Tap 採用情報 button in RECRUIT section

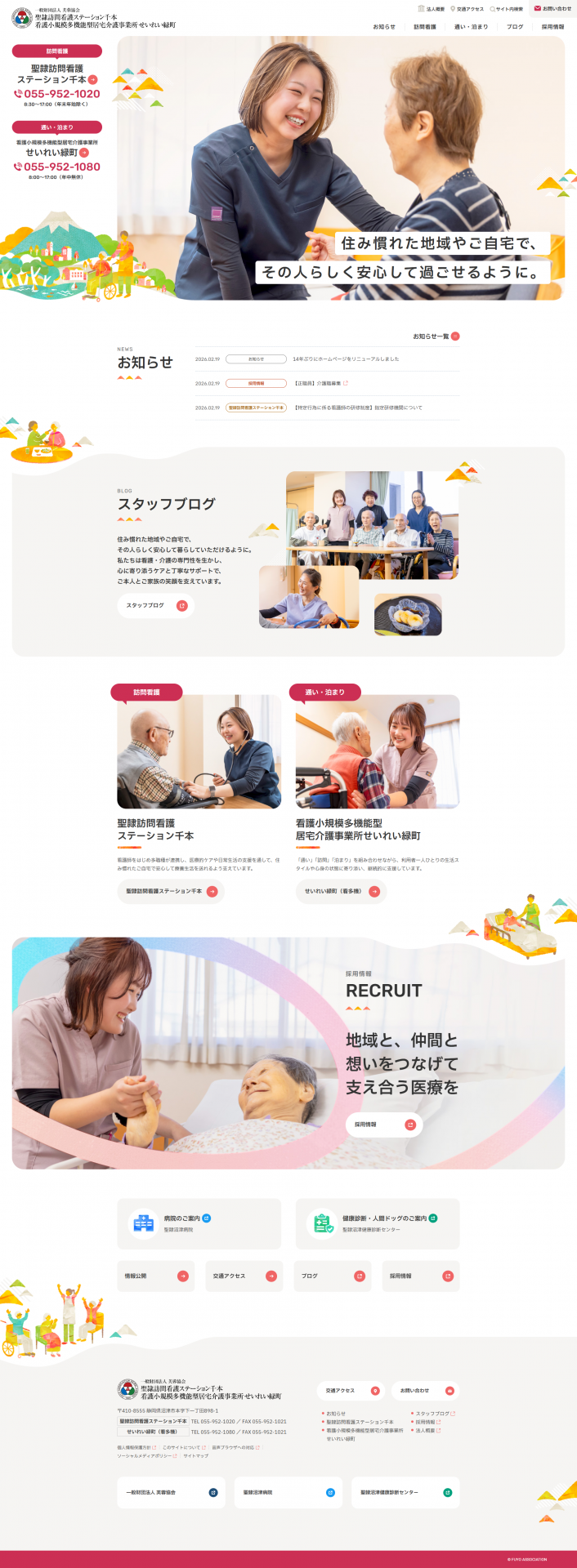point(383,1125)
